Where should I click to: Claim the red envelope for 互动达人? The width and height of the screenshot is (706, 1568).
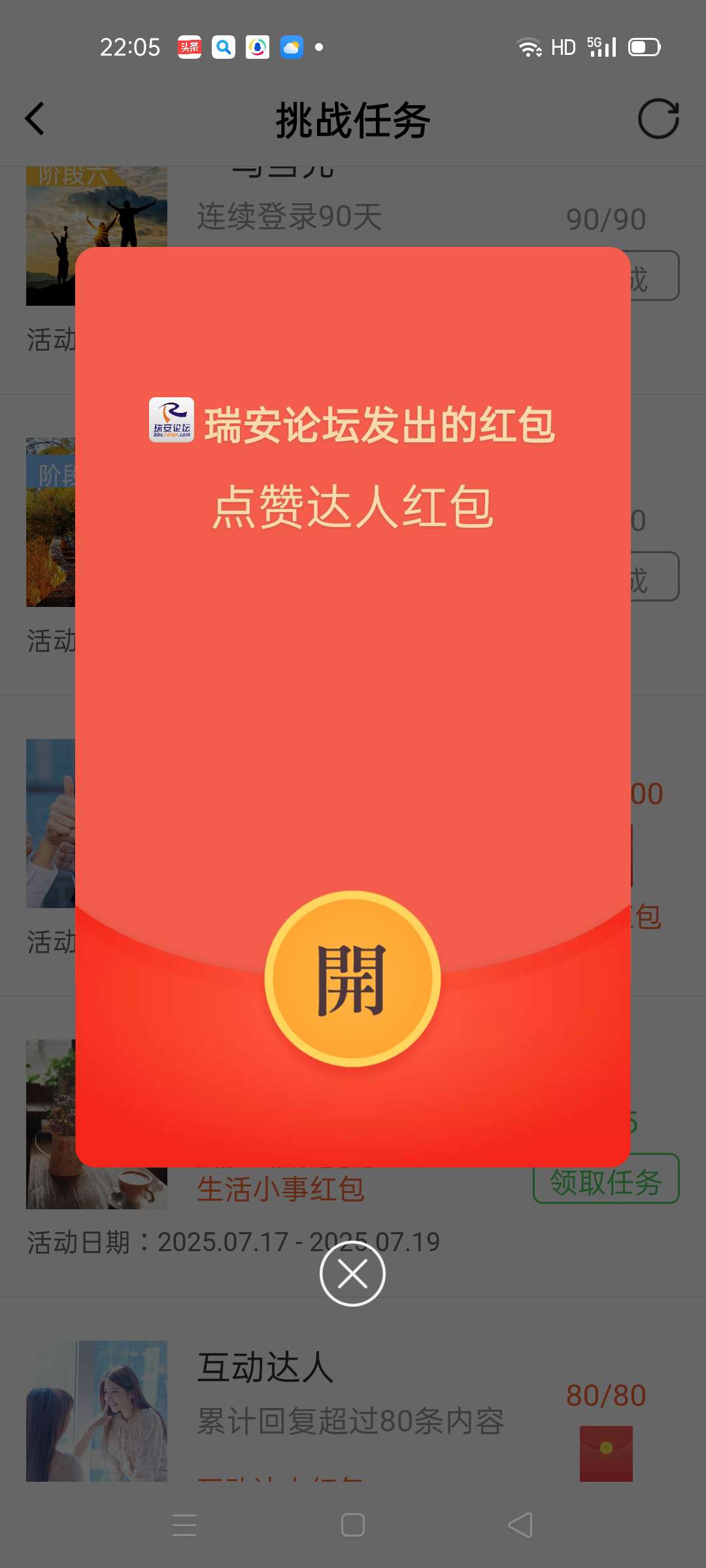pyautogui.click(x=606, y=1453)
